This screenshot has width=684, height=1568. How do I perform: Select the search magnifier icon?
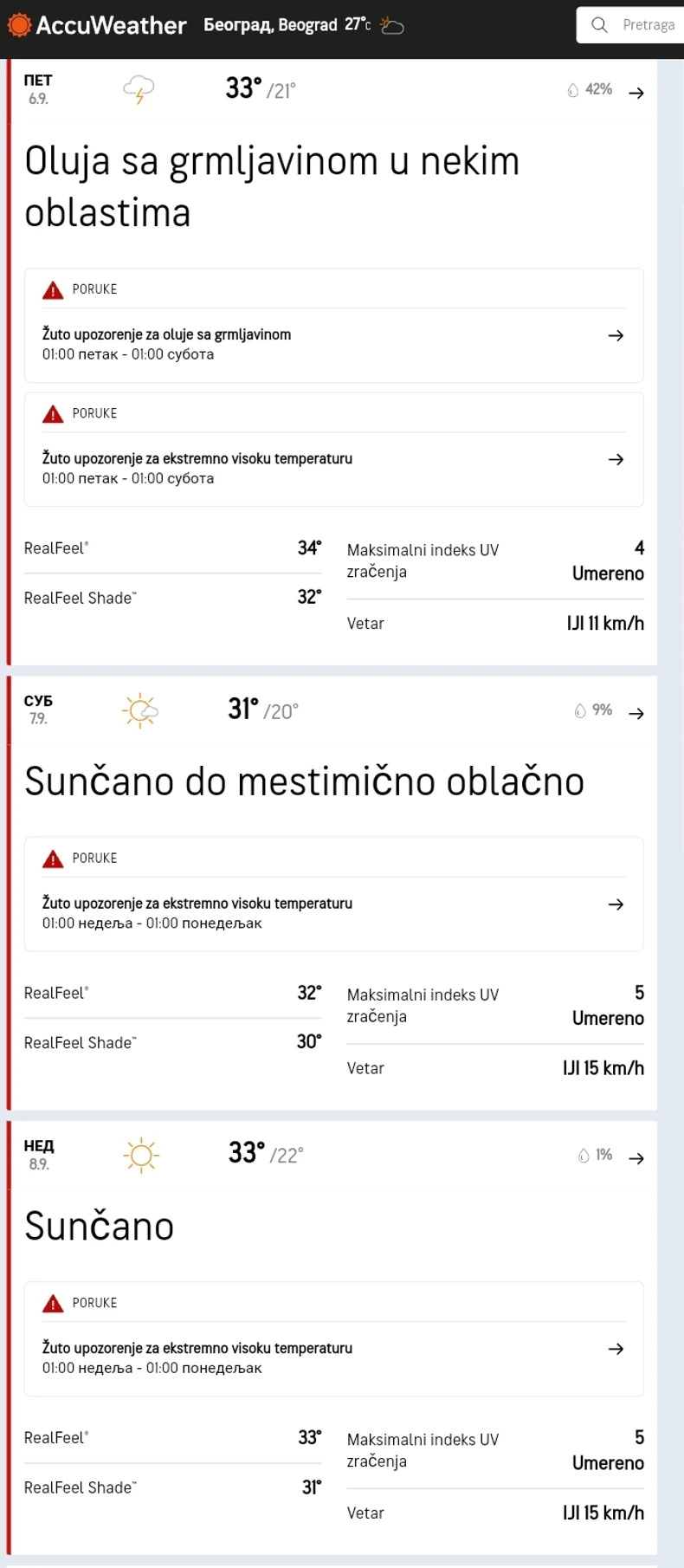click(598, 24)
